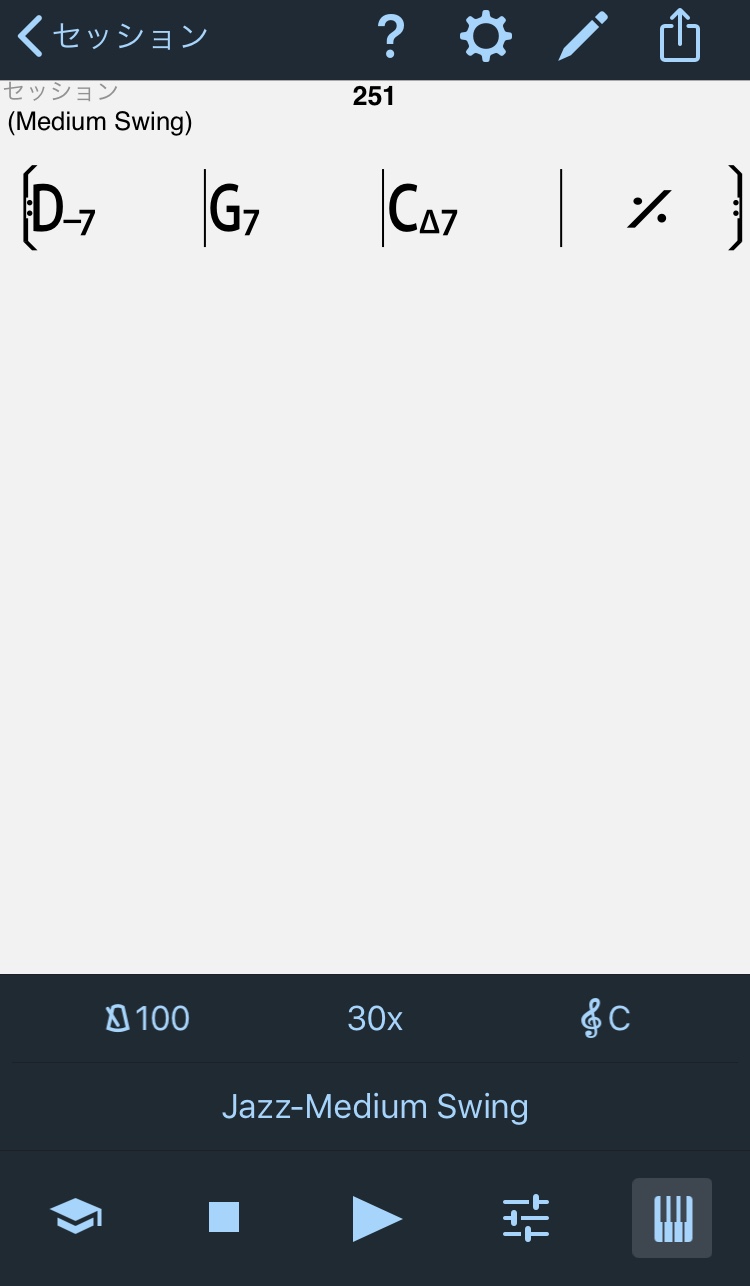
Task: Stop playback
Action: (x=224, y=1218)
